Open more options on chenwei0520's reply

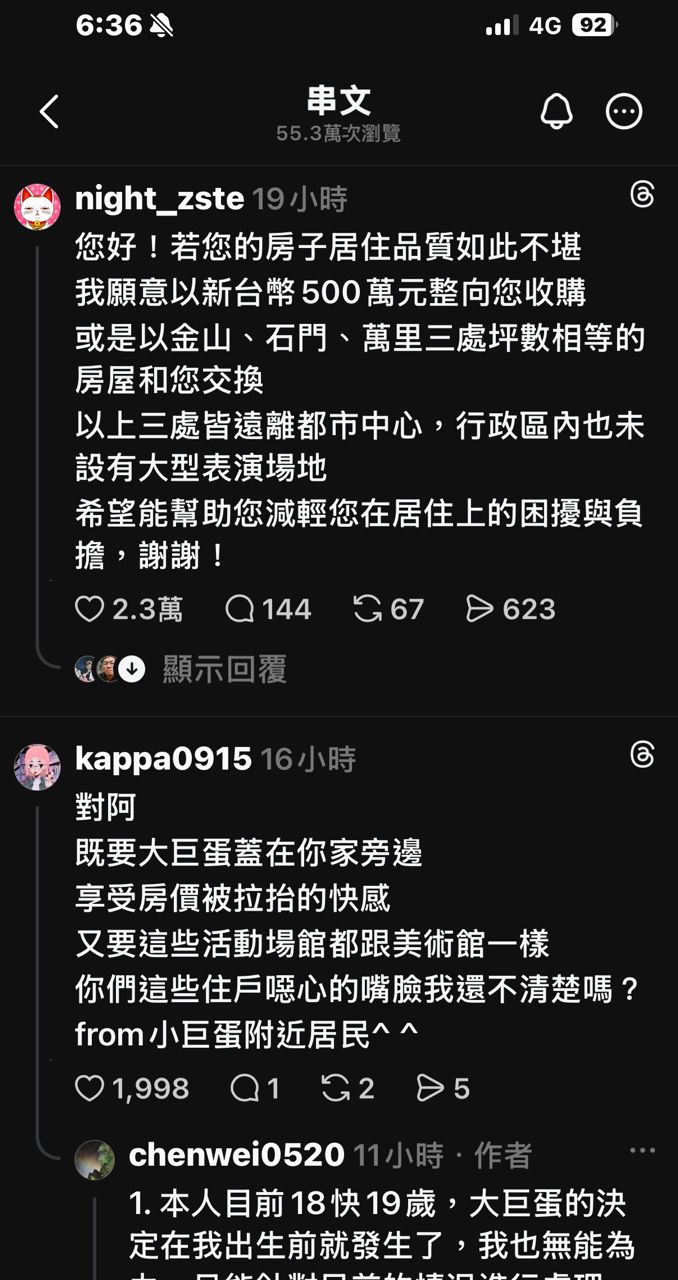(x=642, y=1151)
